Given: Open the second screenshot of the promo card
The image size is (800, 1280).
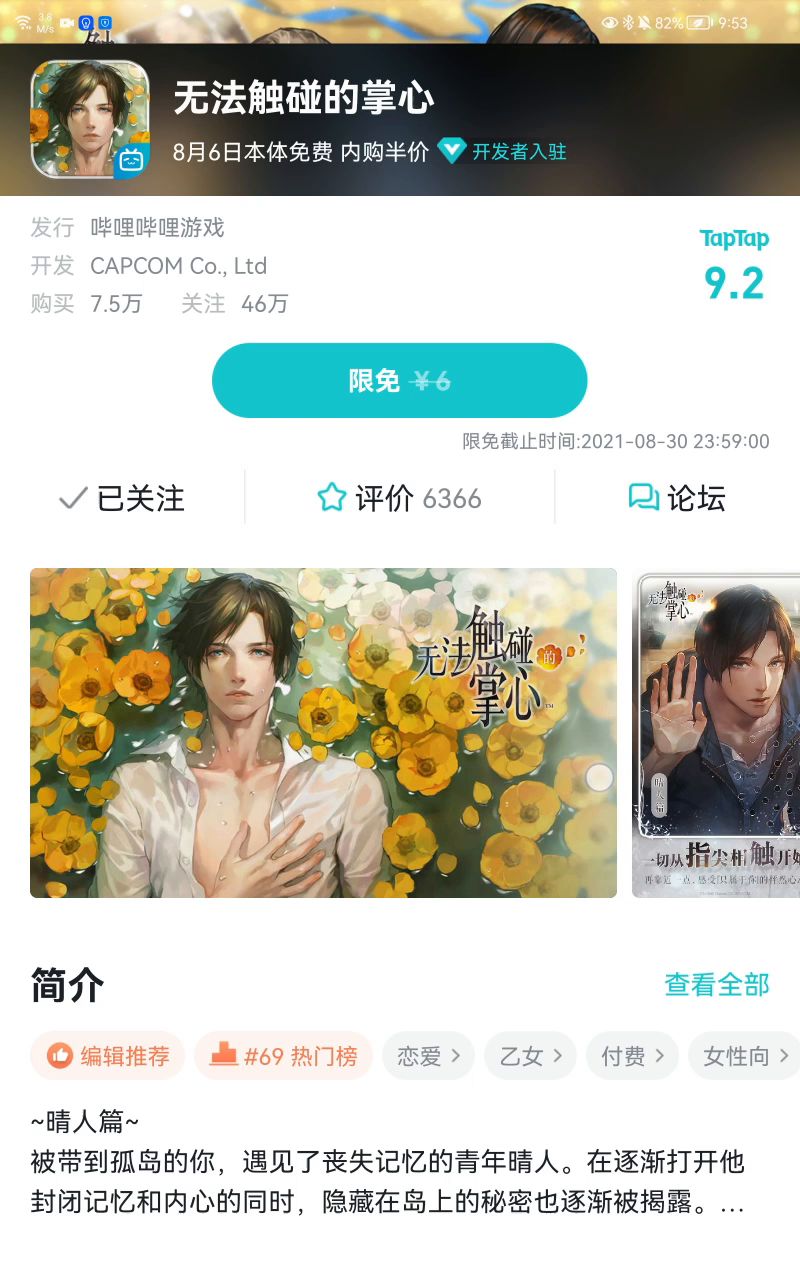Looking at the screenshot, I should tap(718, 735).
